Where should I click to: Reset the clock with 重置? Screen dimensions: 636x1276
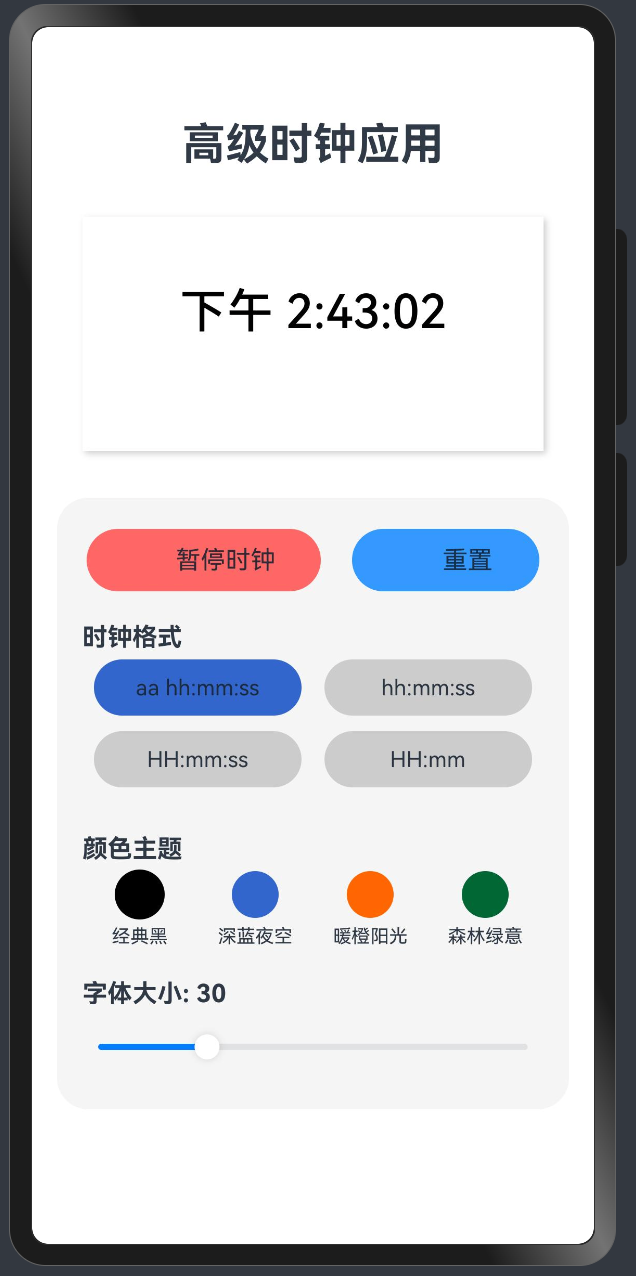[x=446, y=560]
